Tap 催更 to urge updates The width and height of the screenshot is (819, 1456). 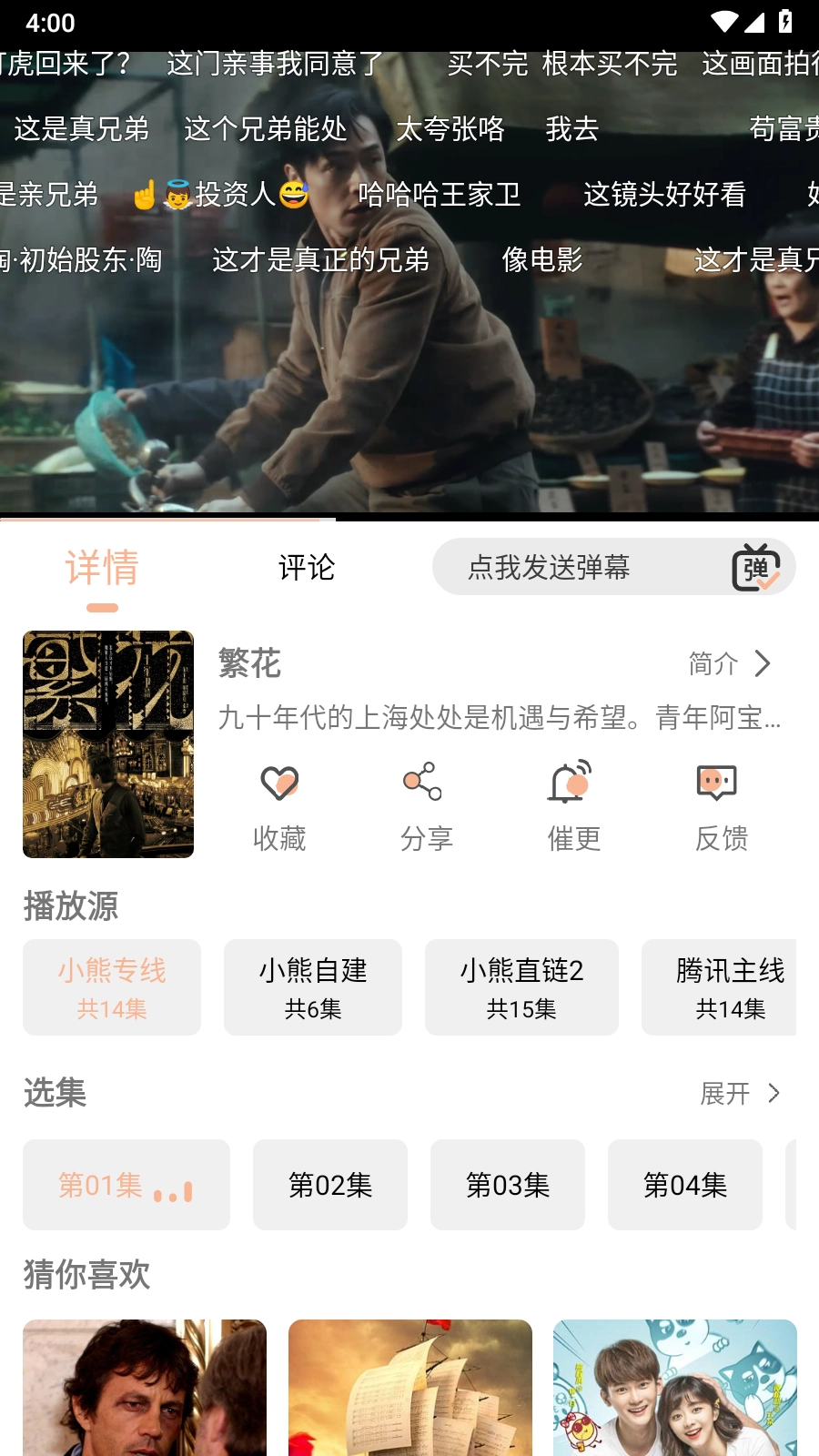coord(573,806)
